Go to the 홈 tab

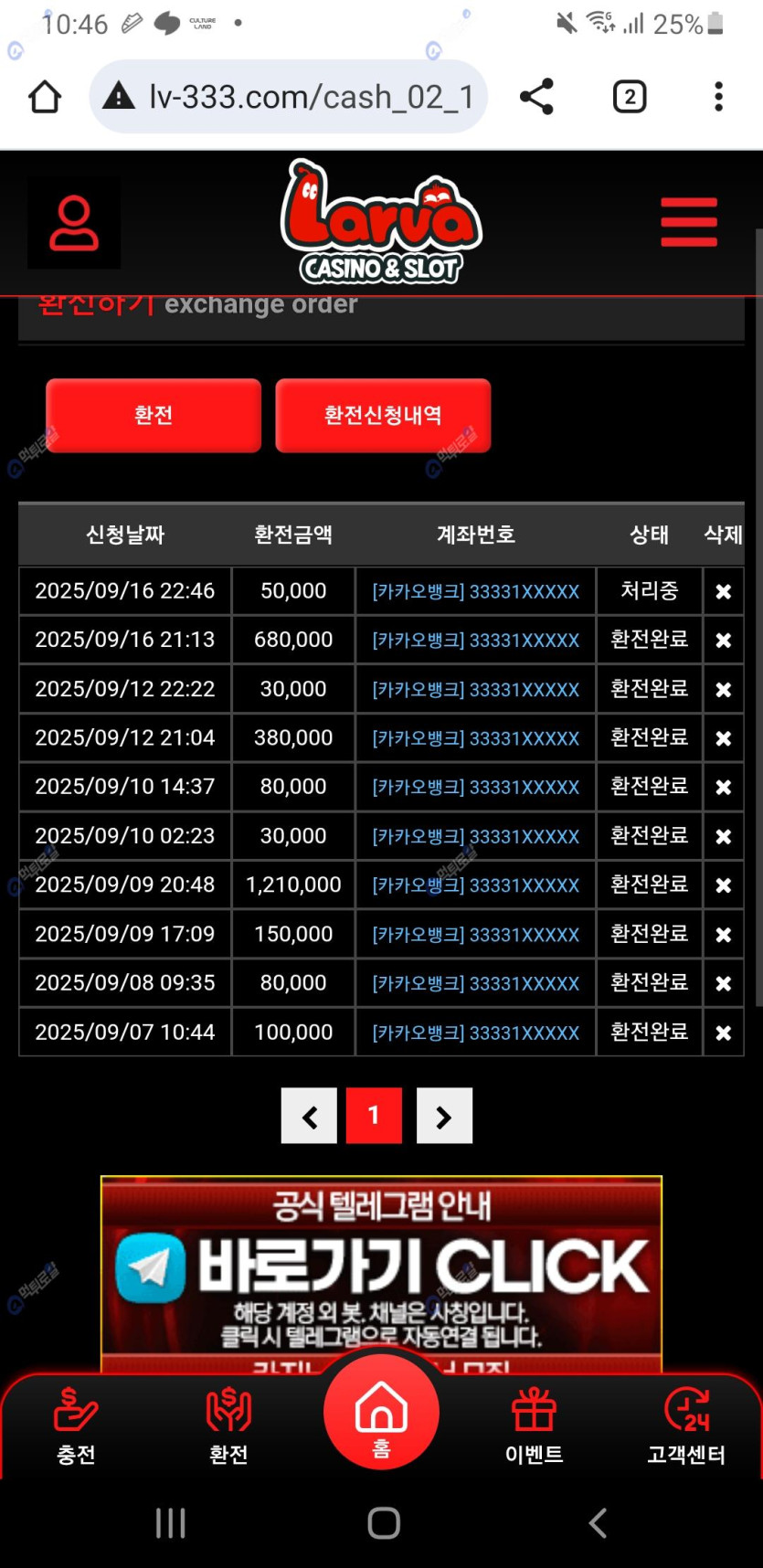click(x=381, y=1414)
